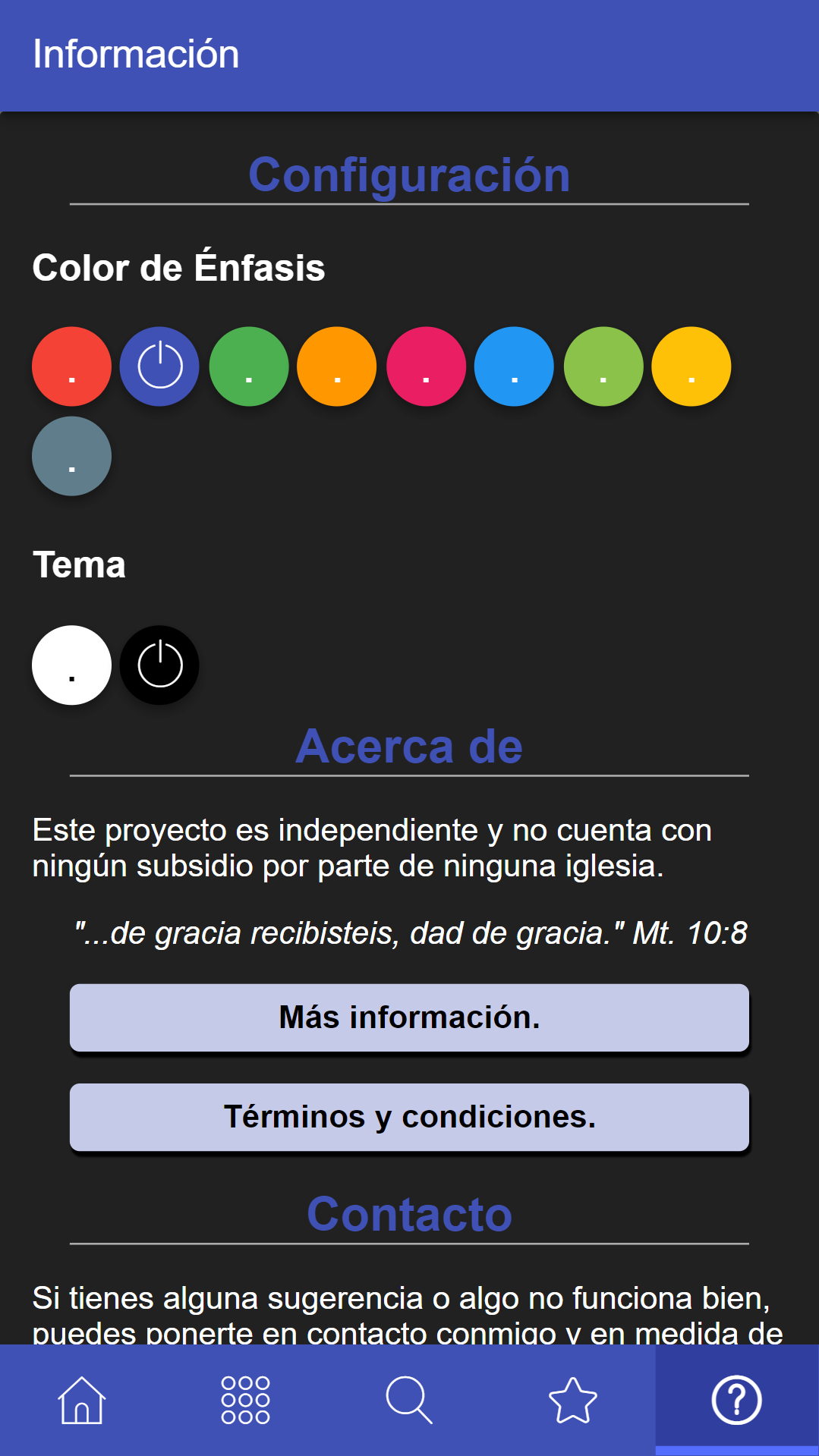Screen dimensions: 819x1456
Task: Pick the lime green emphasis color
Action: pyautogui.click(x=603, y=366)
